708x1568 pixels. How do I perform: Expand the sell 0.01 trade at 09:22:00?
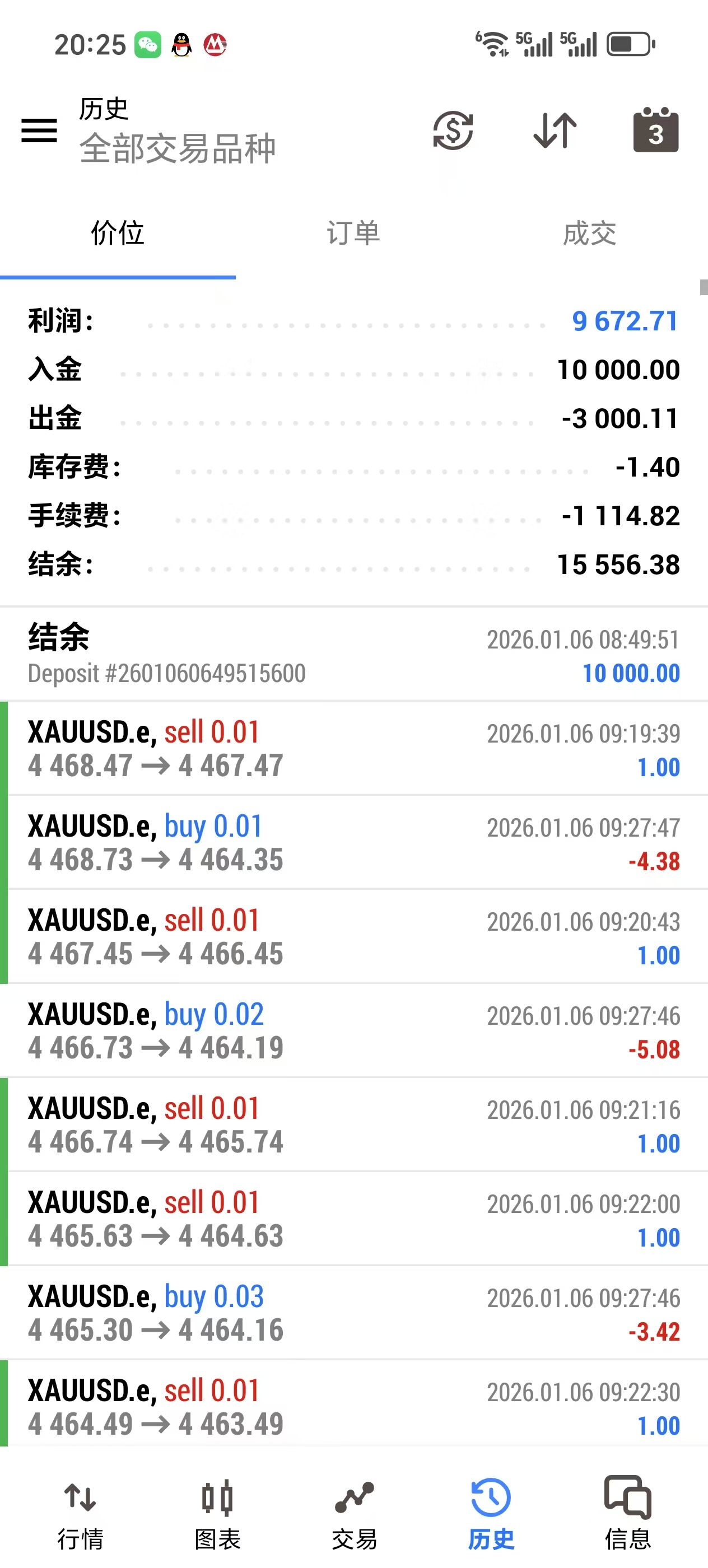[x=353, y=1219]
